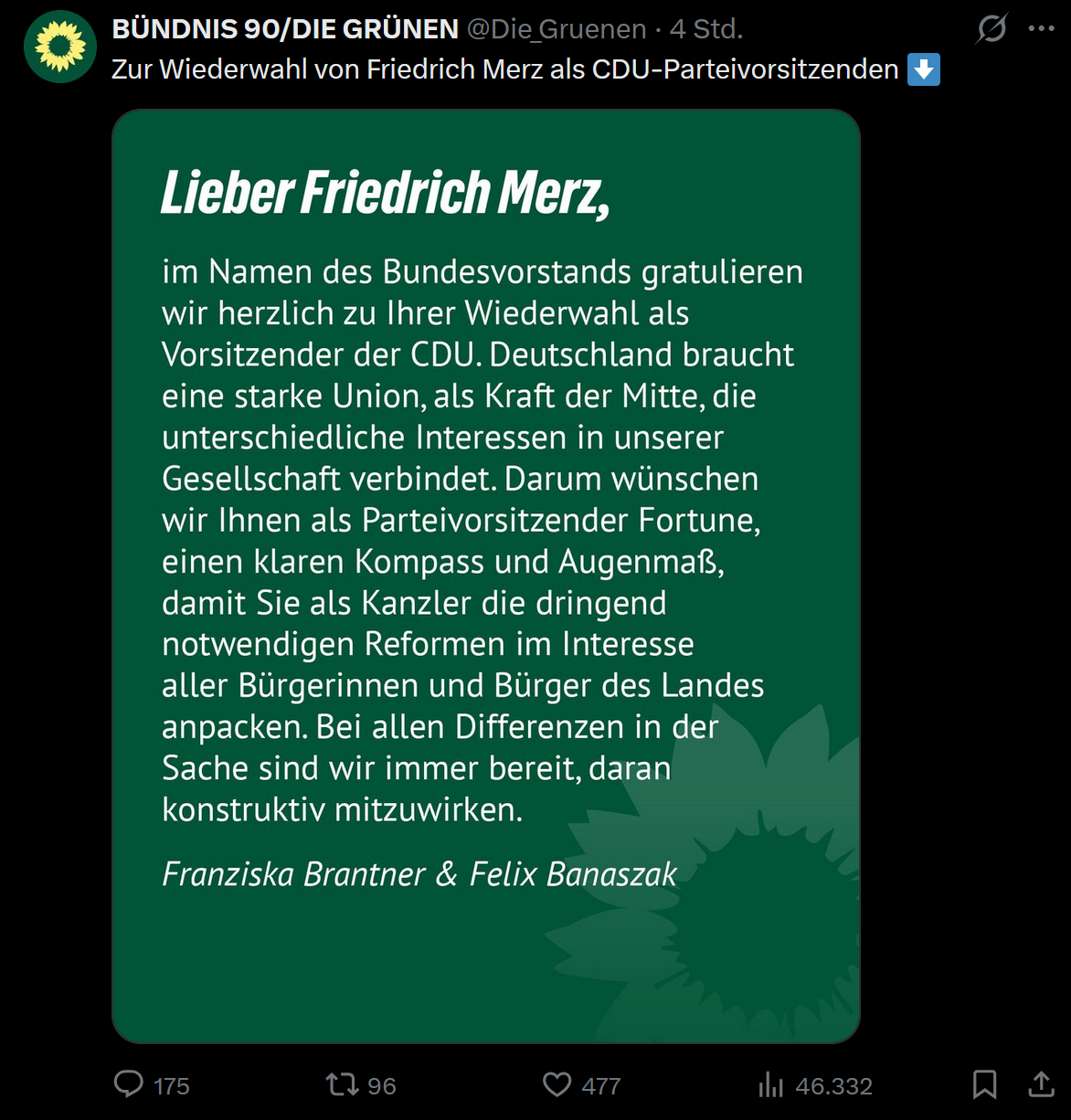Reply to the Grünen post
Viewport: 1071px width, 1120px height.
(129, 1084)
